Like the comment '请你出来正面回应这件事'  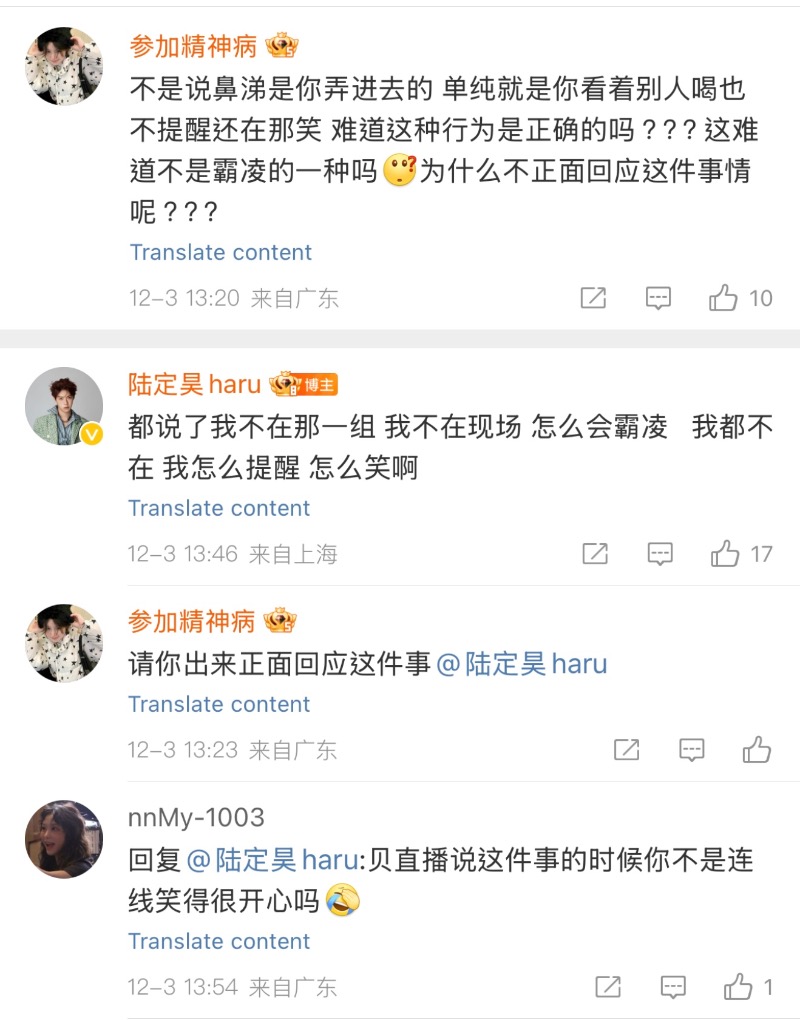[757, 750]
